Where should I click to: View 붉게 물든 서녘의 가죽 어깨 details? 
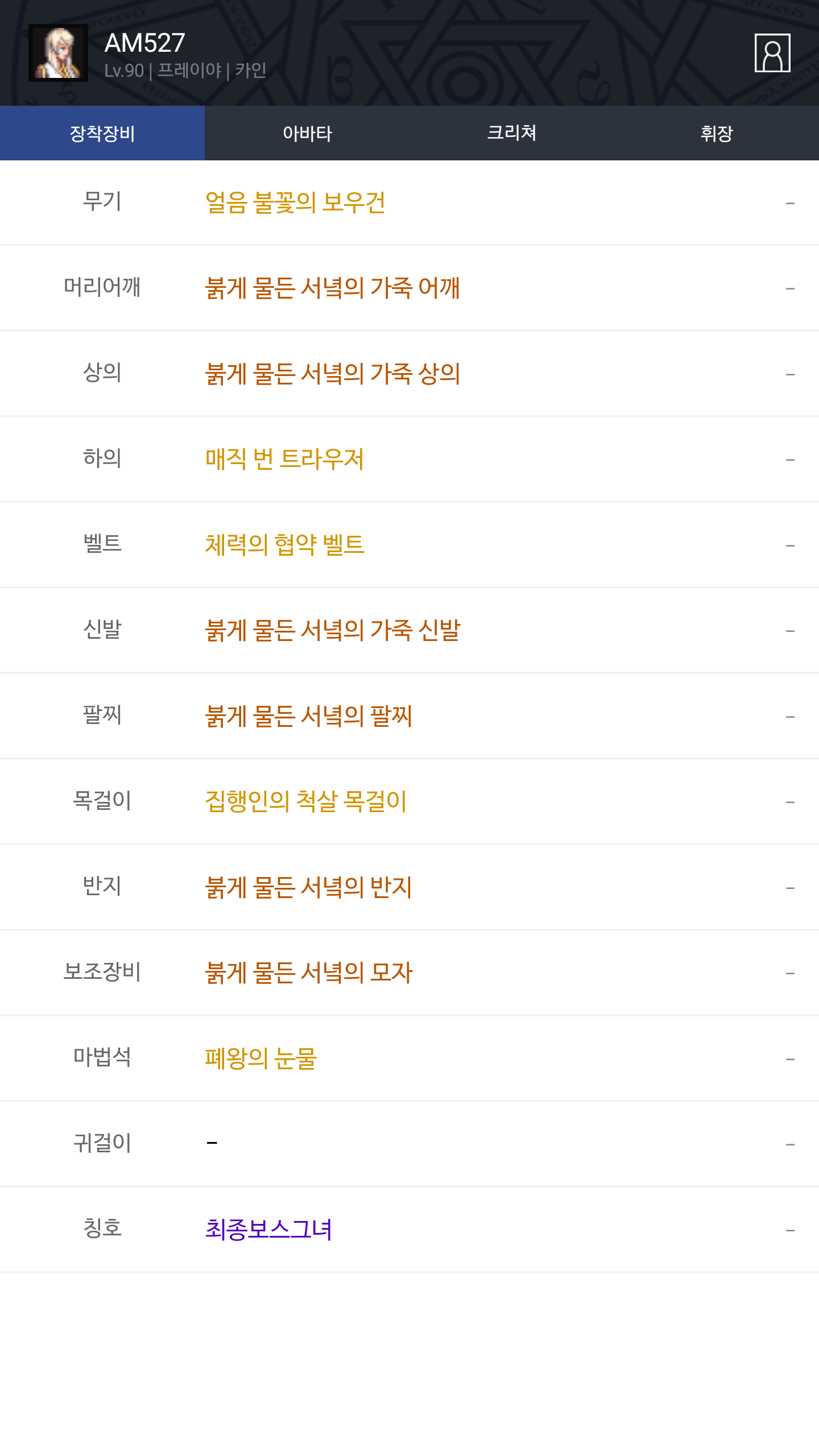(332, 288)
